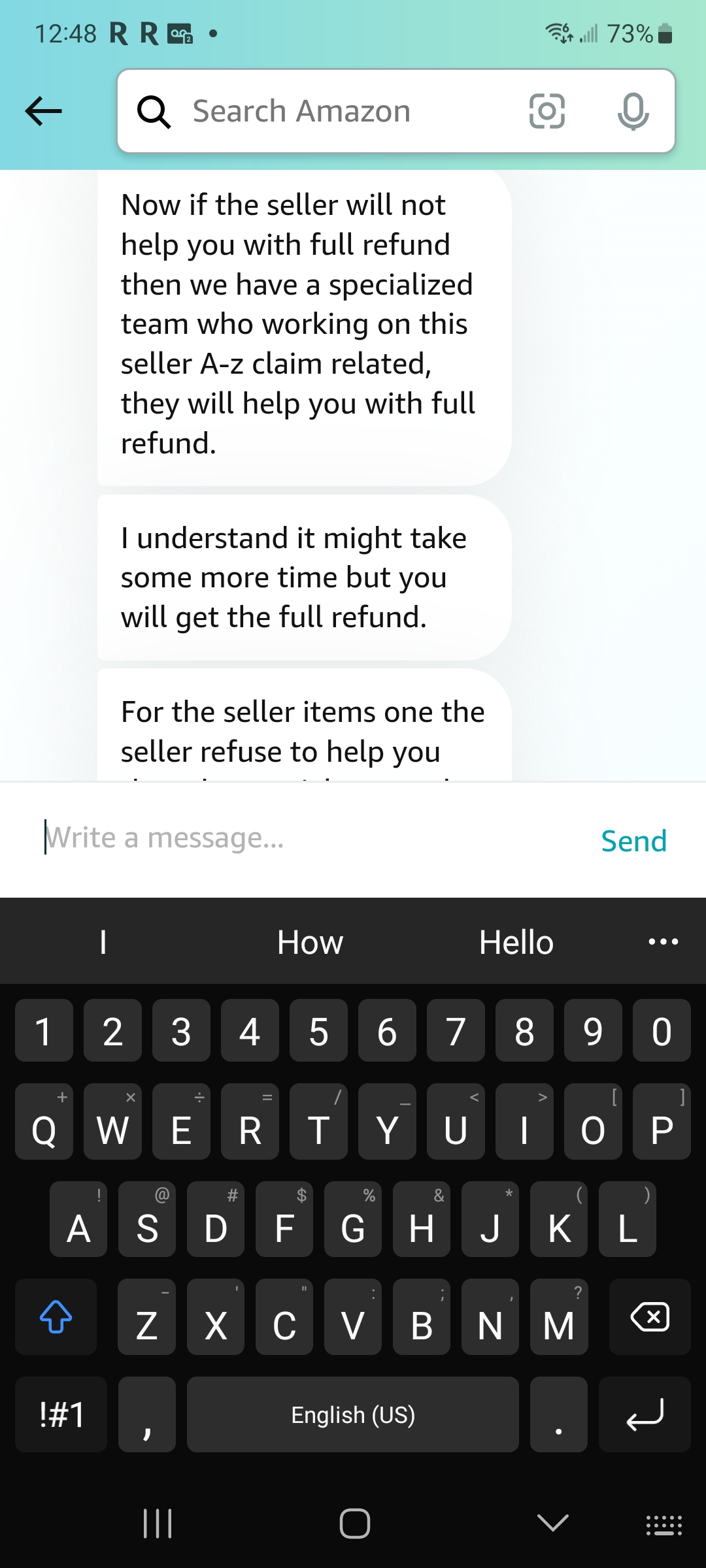
Task: Choose the suggestion letter I
Action: click(103, 941)
